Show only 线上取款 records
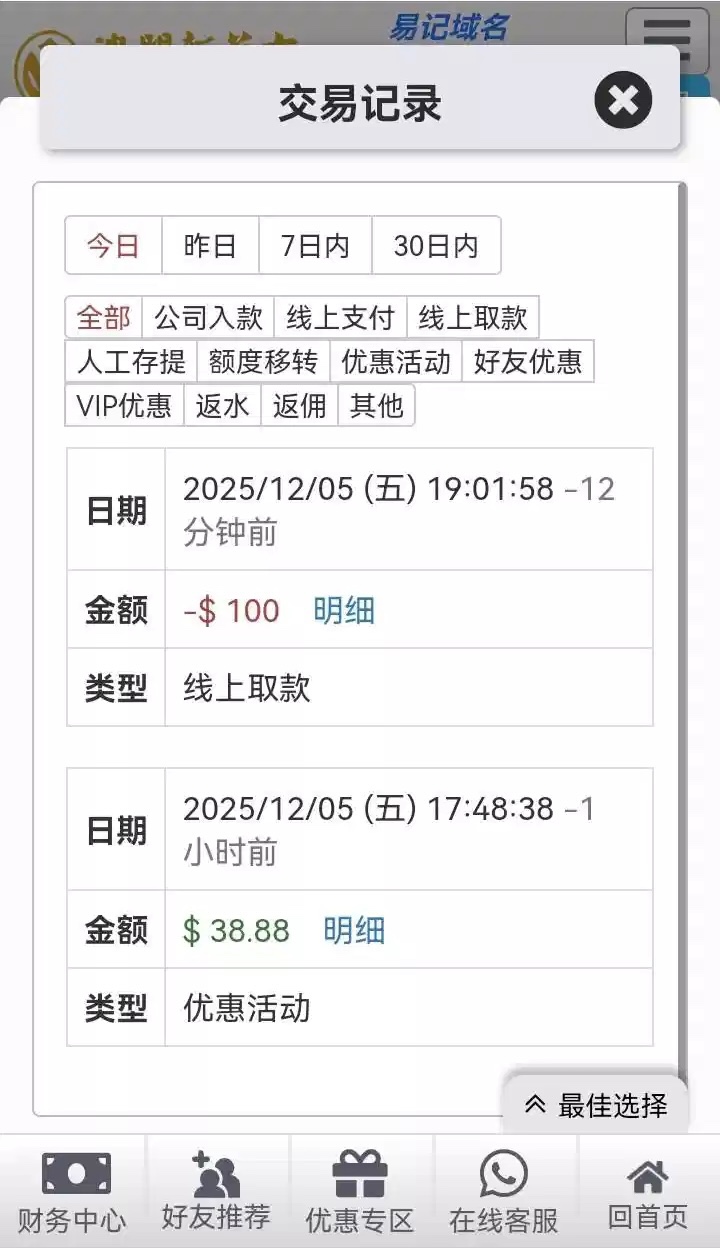Screen dimensions: 720x1248 tap(473, 318)
